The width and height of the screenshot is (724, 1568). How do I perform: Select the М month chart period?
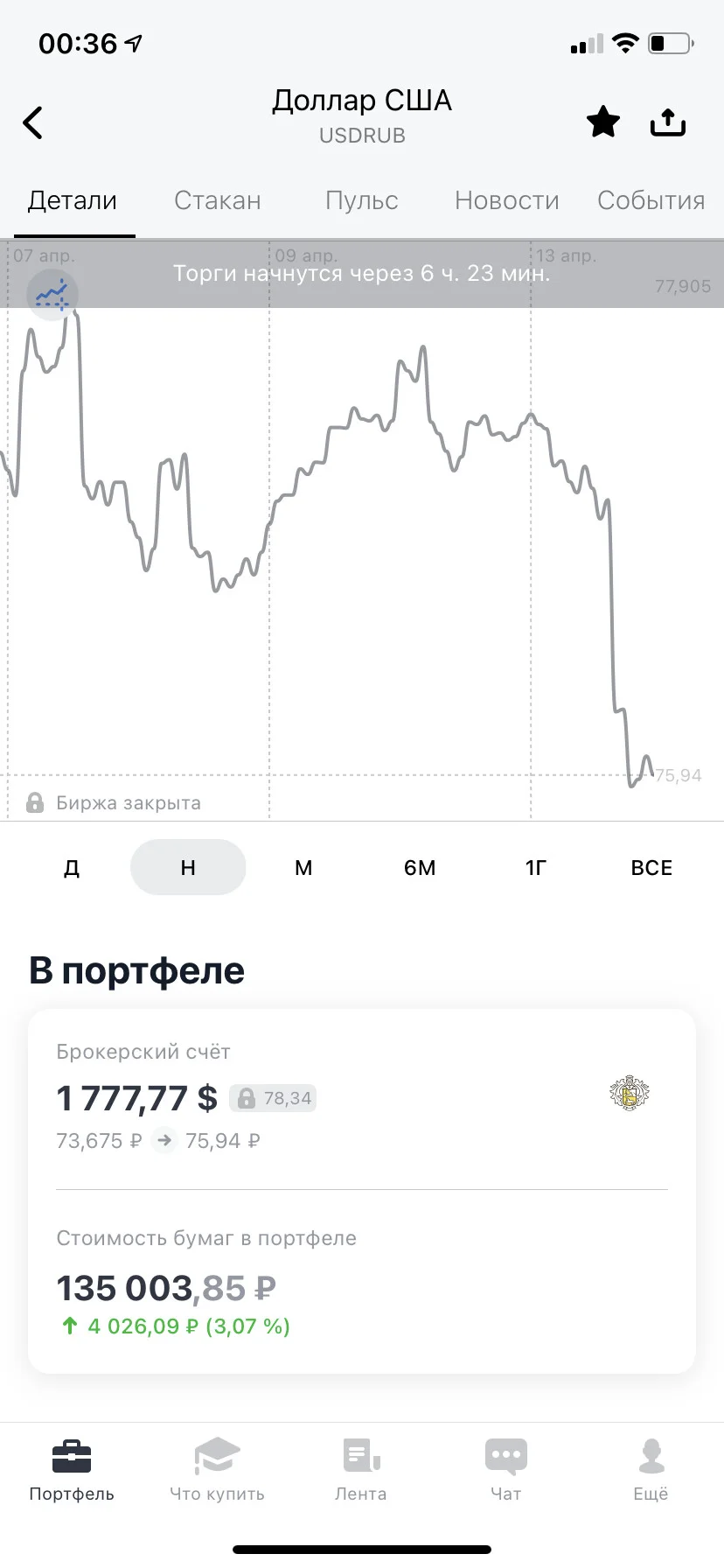tap(303, 867)
